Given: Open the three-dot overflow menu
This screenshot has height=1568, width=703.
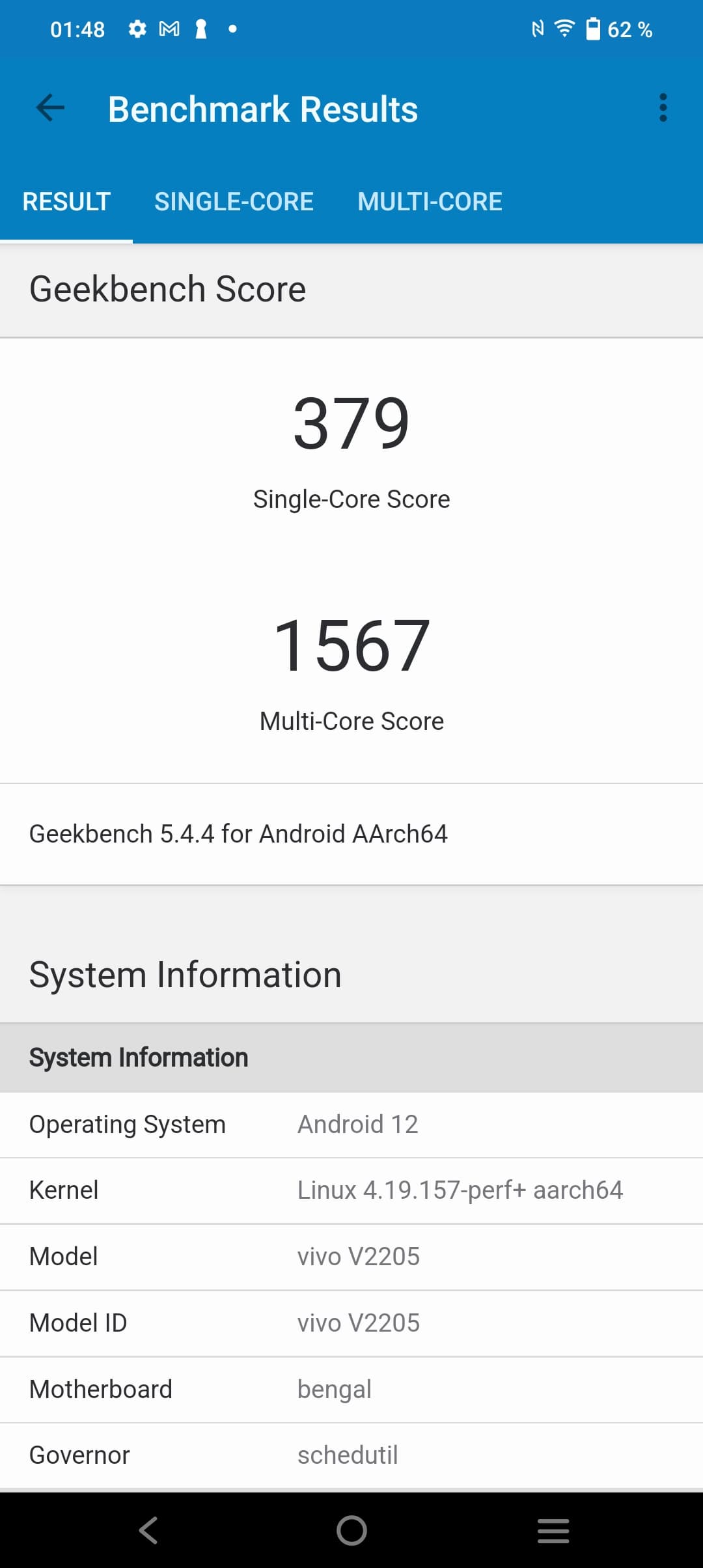Looking at the screenshot, I should [663, 108].
